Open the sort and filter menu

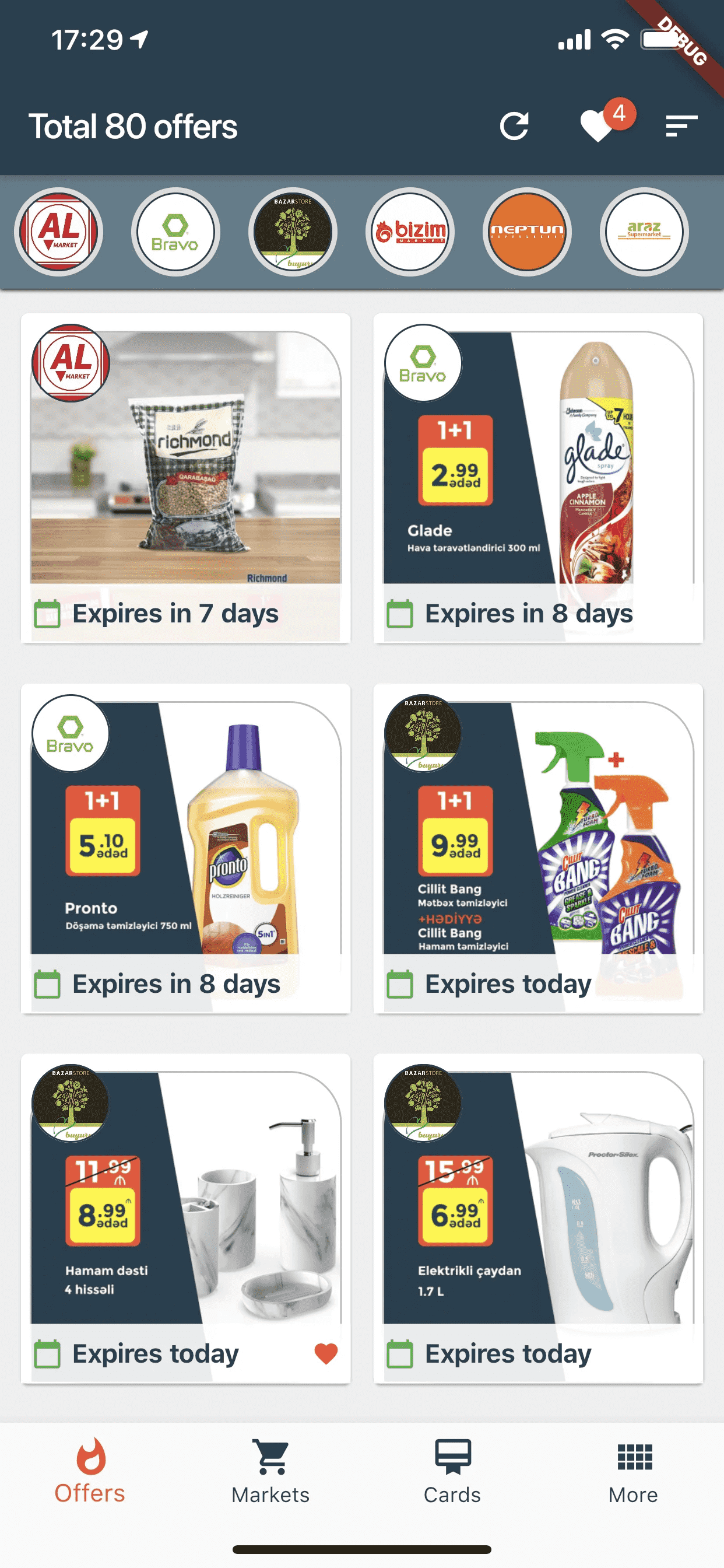coord(681,126)
